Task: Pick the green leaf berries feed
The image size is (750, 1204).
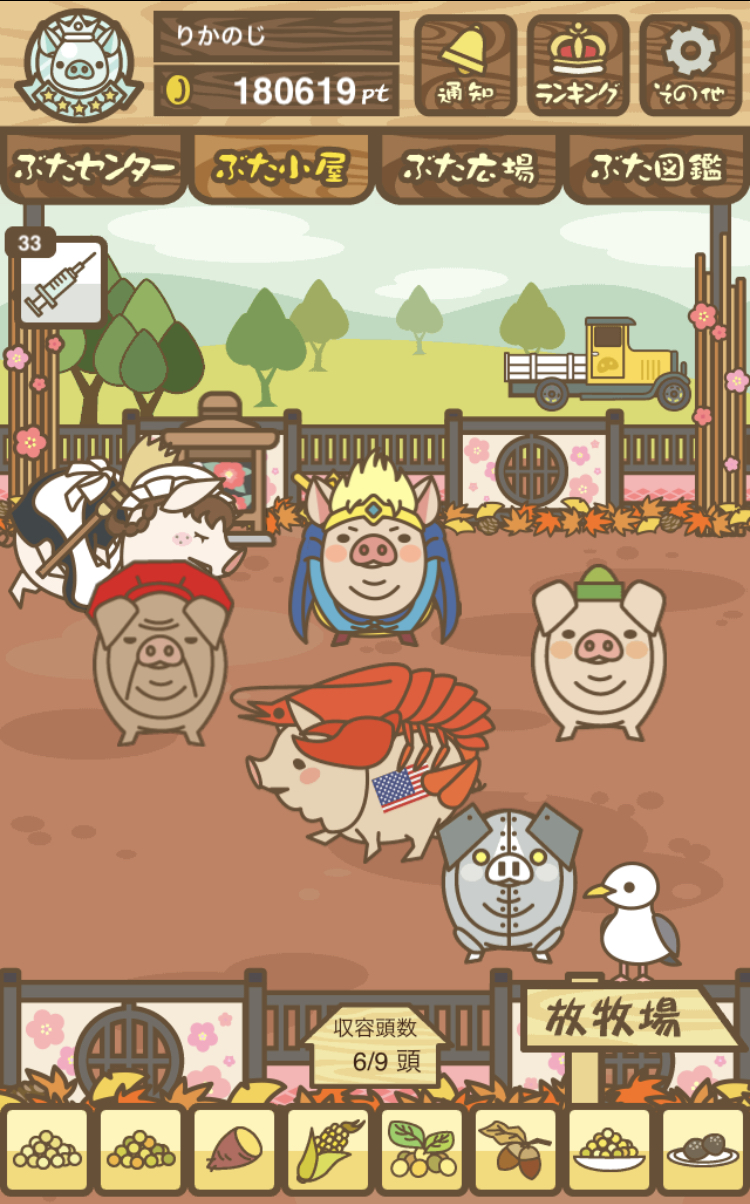Action: click(421, 1150)
